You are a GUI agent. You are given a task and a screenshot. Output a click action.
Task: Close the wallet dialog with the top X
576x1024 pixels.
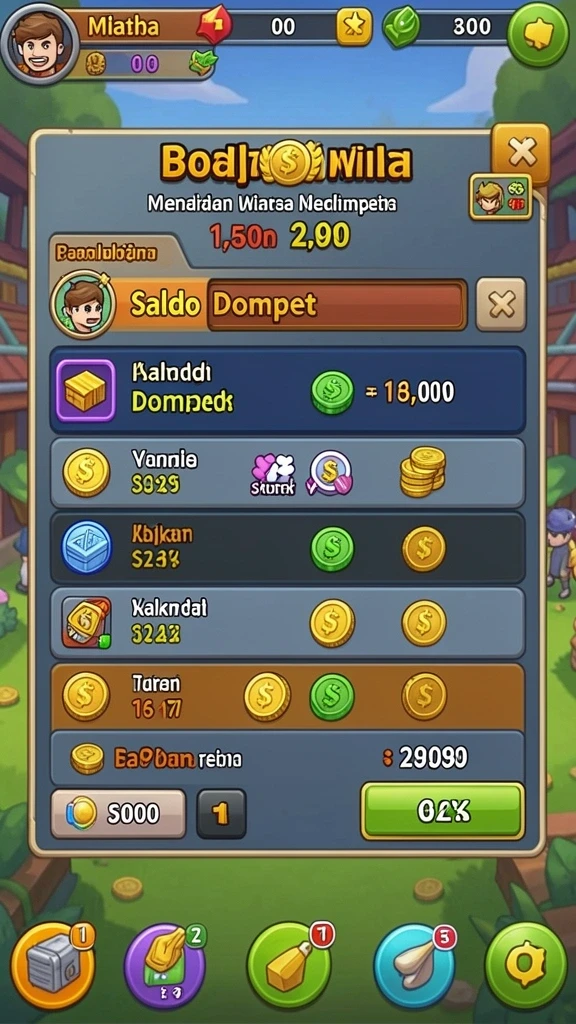520,153
